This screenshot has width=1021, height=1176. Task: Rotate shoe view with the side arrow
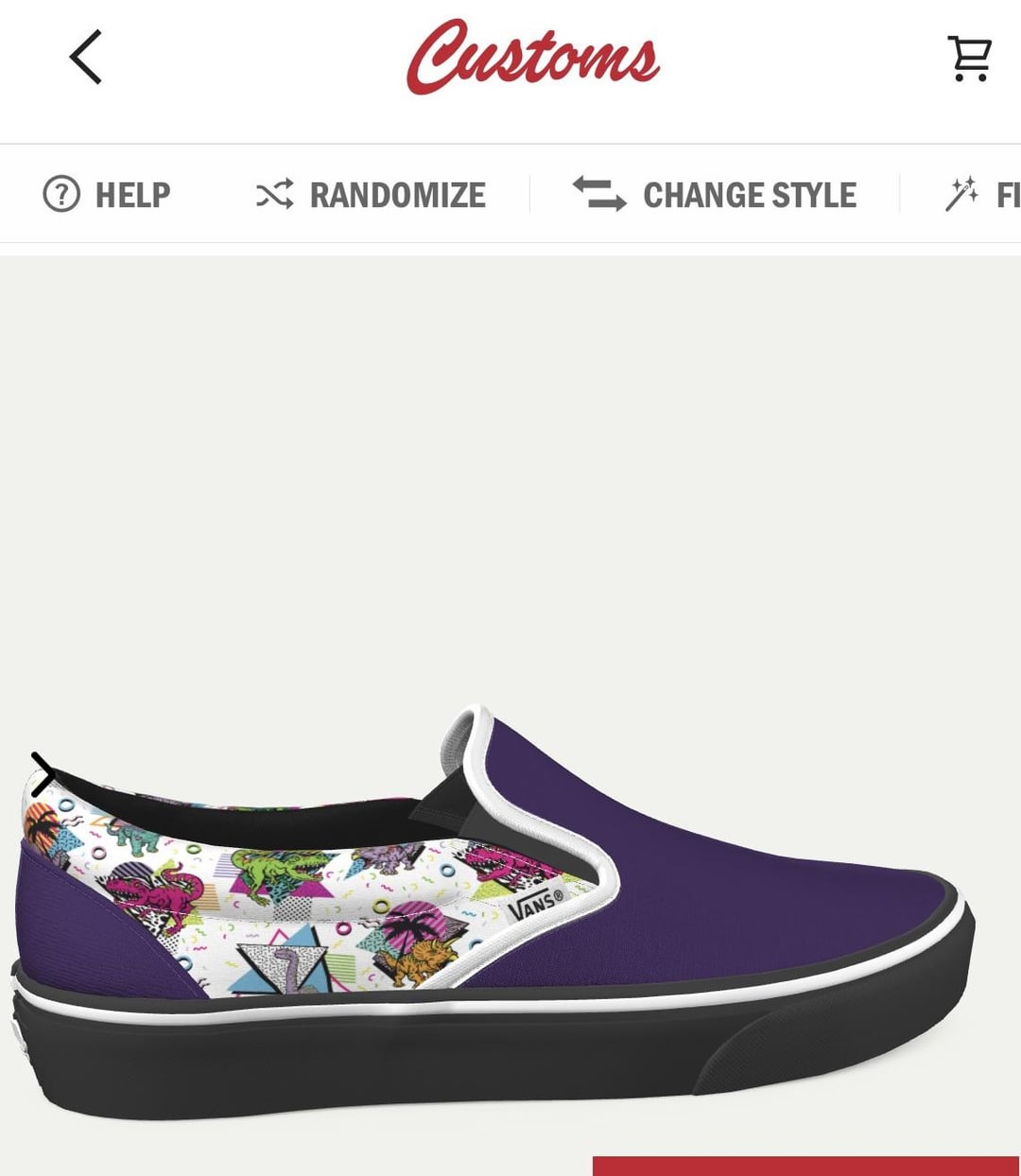(43, 774)
